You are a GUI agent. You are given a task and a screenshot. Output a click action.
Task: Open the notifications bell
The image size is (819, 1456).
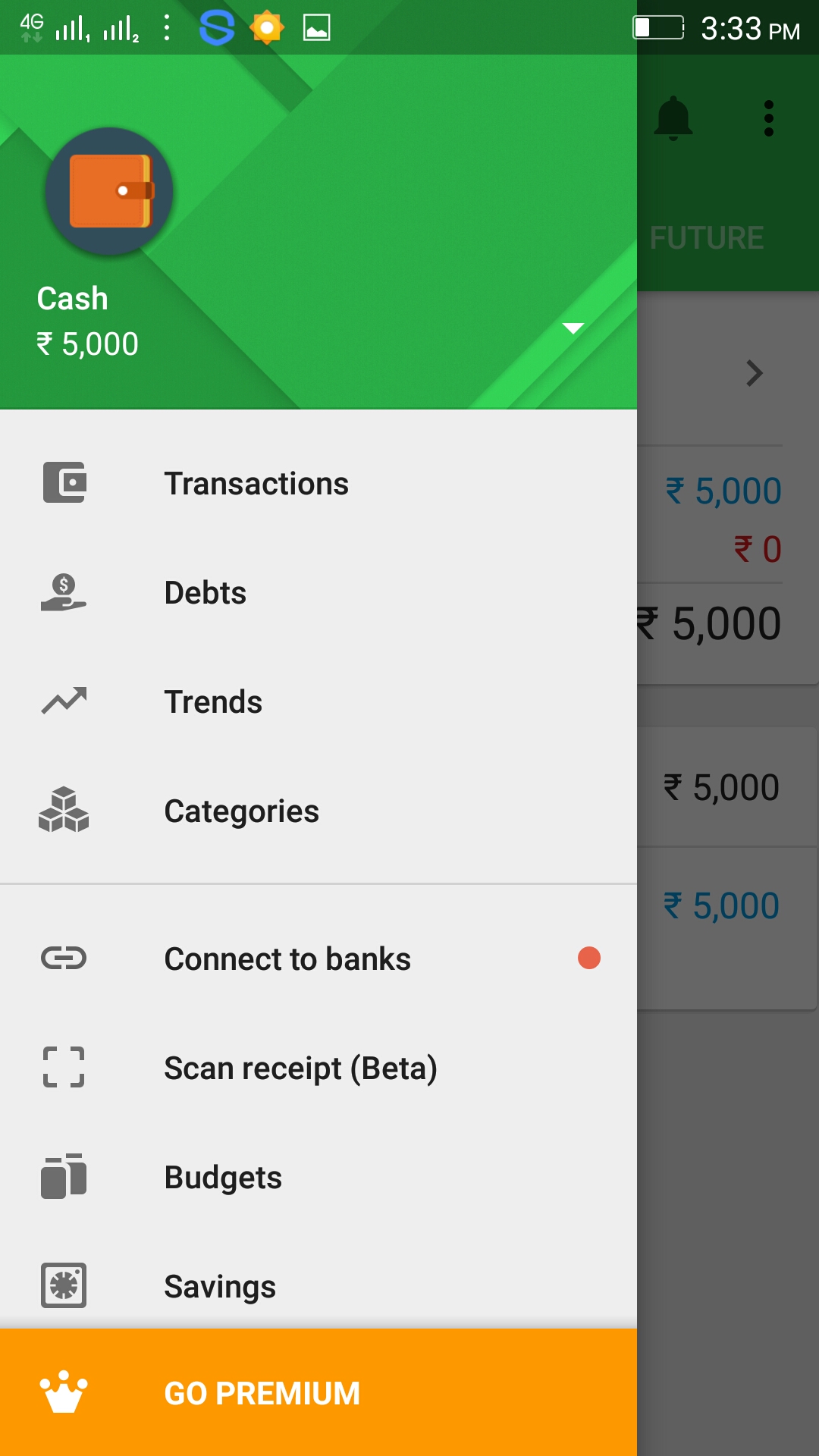pos(673,118)
